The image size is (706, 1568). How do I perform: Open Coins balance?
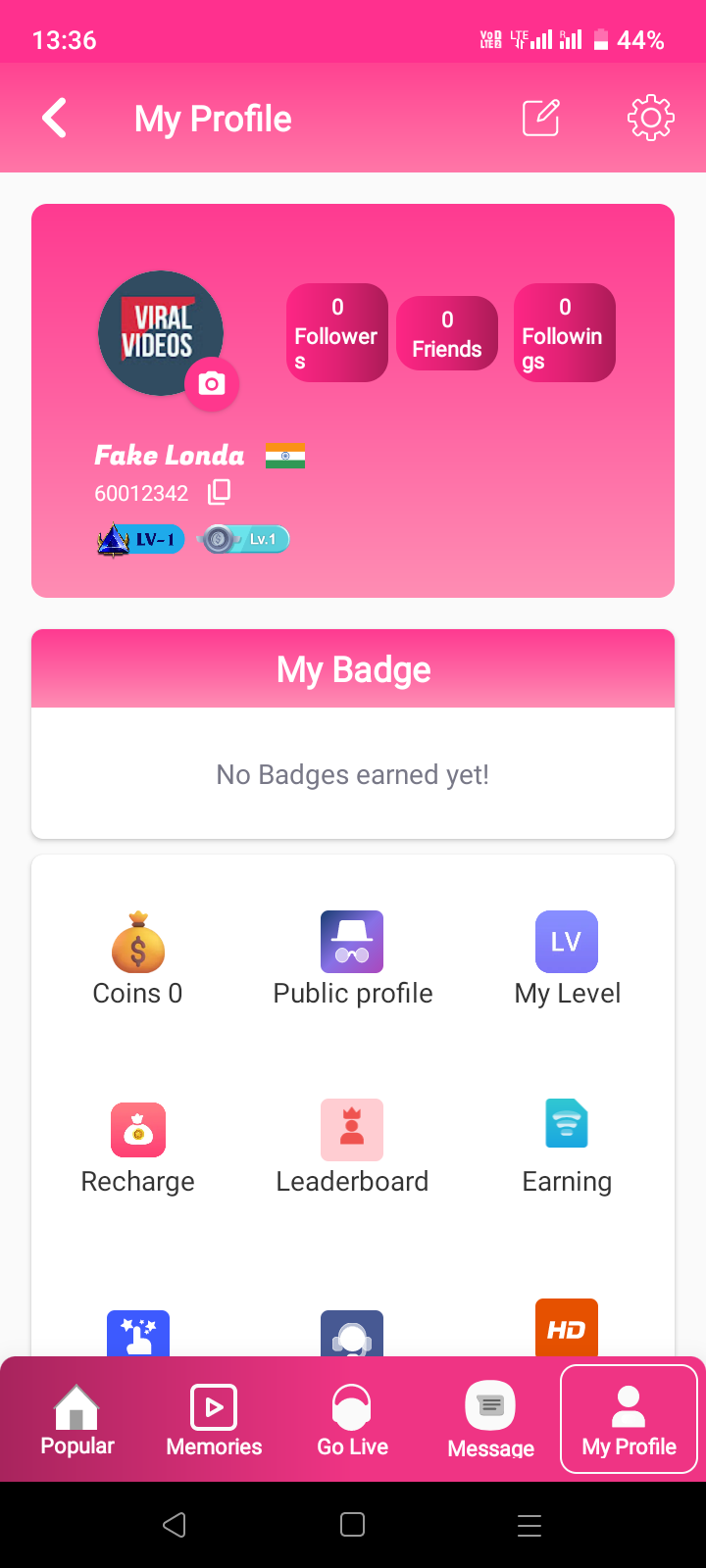[x=137, y=960]
